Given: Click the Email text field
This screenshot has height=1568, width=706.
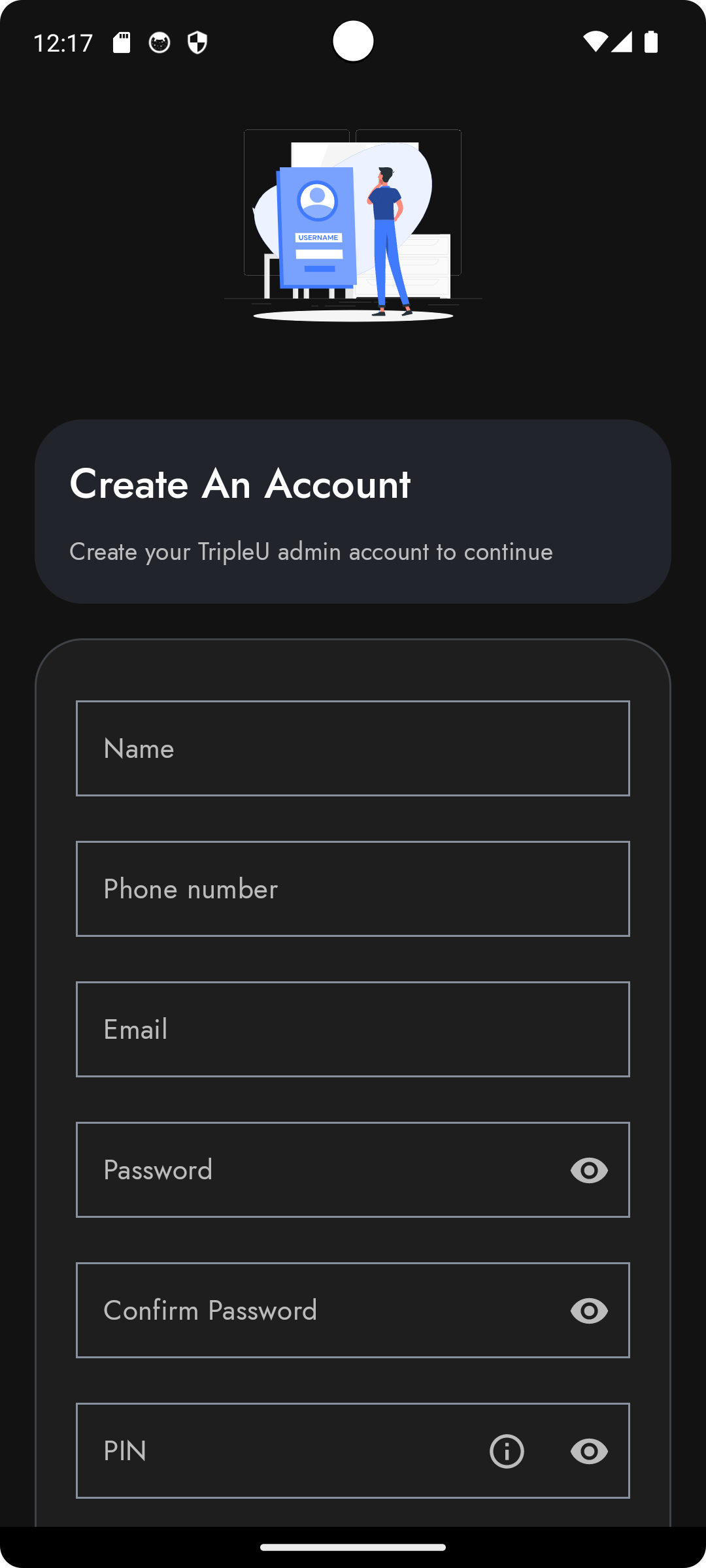Looking at the screenshot, I should click(x=353, y=1029).
